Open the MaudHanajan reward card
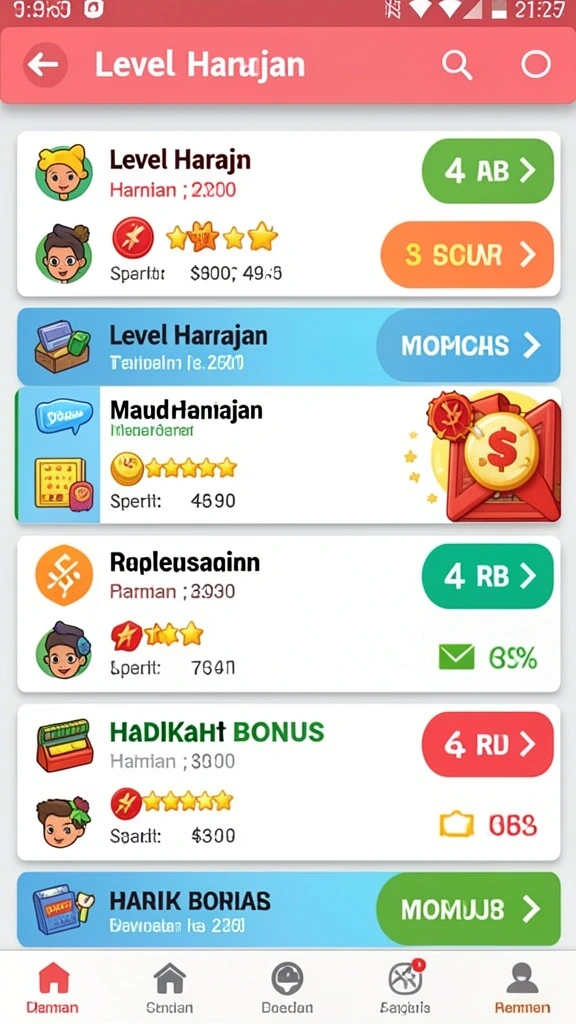Viewport: 576px width, 1024px height. 288,455
